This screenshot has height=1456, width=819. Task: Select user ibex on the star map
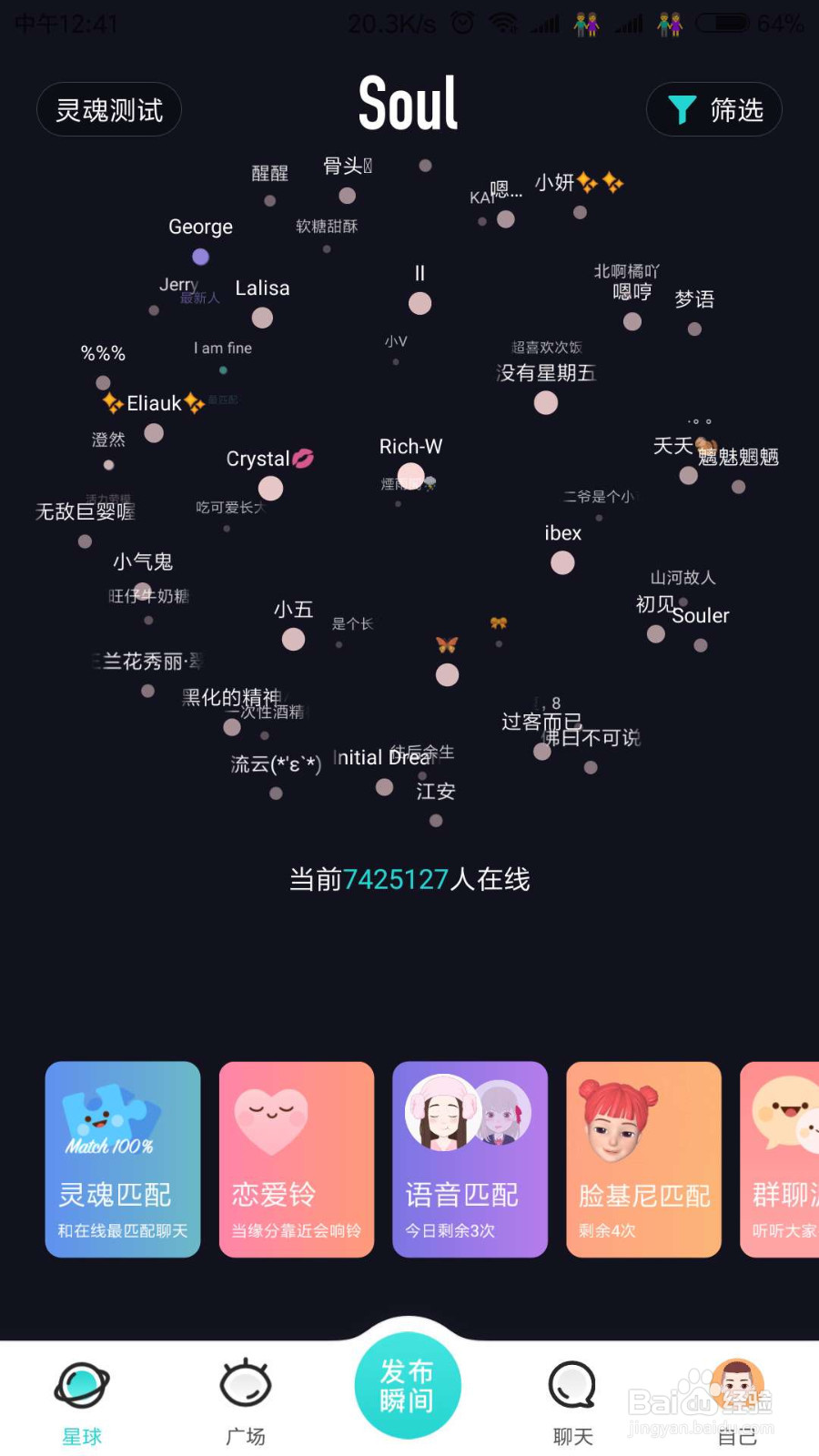pos(561,562)
